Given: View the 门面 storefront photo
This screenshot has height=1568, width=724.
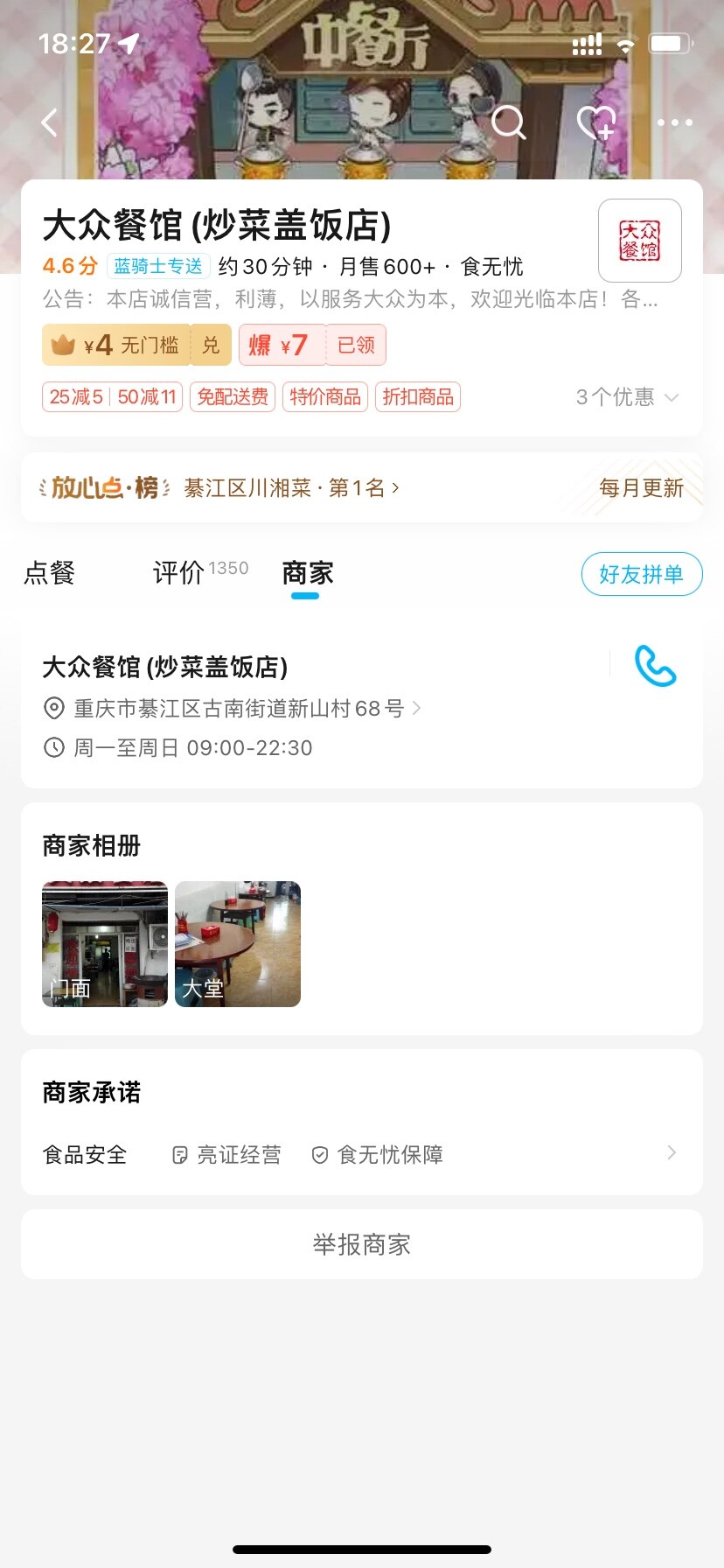Looking at the screenshot, I should (x=105, y=943).
